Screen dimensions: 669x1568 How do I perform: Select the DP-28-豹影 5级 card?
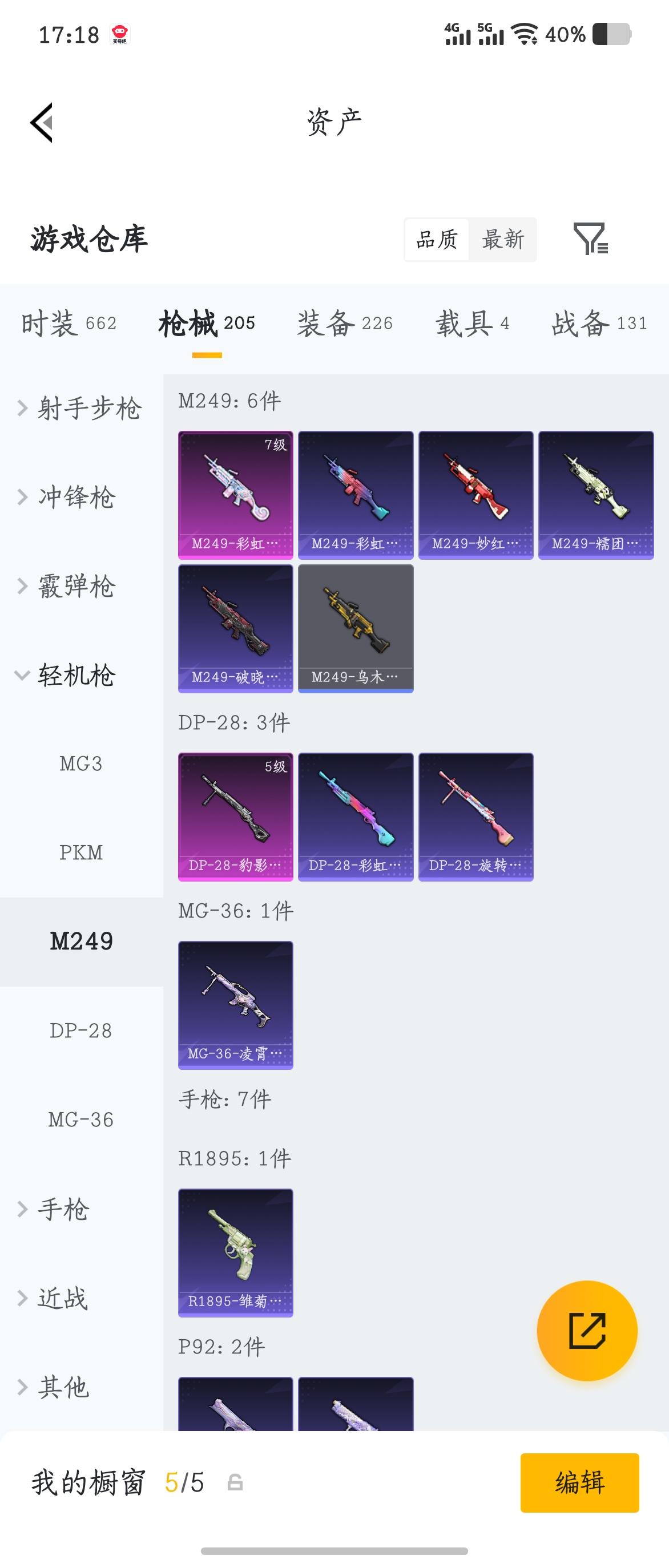(236, 815)
